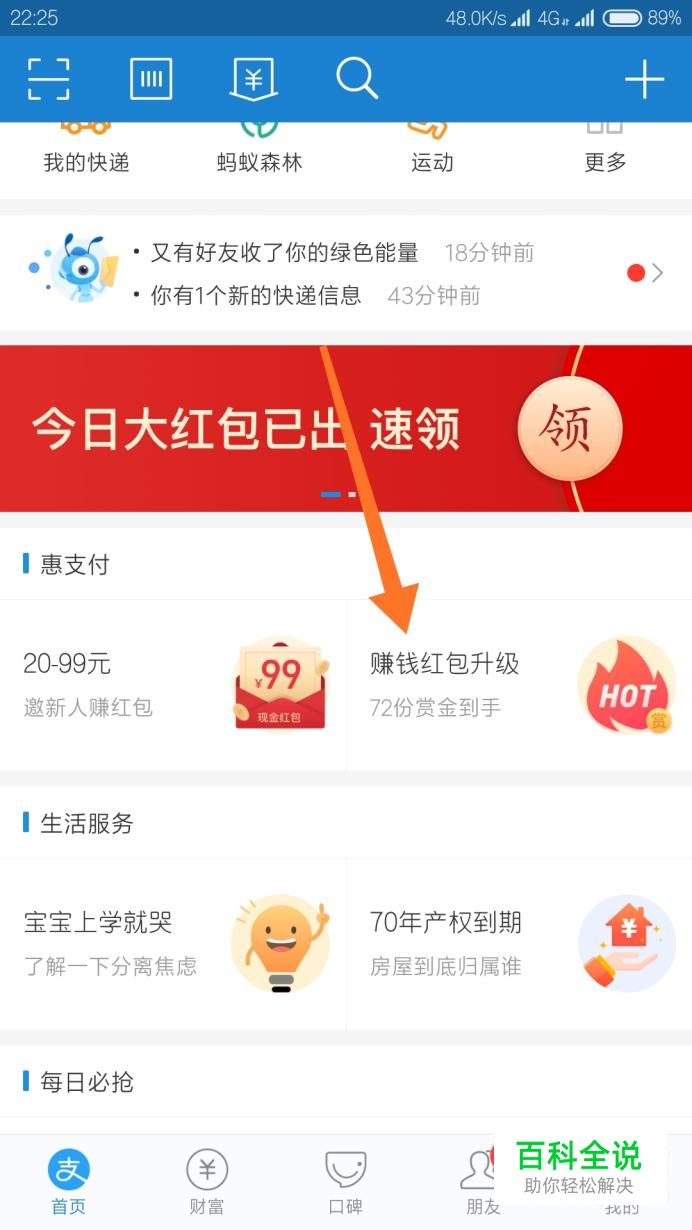Open 我的快递 service
The height and width of the screenshot is (1230, 692).
pyautogui.click(x=86, y=150)
